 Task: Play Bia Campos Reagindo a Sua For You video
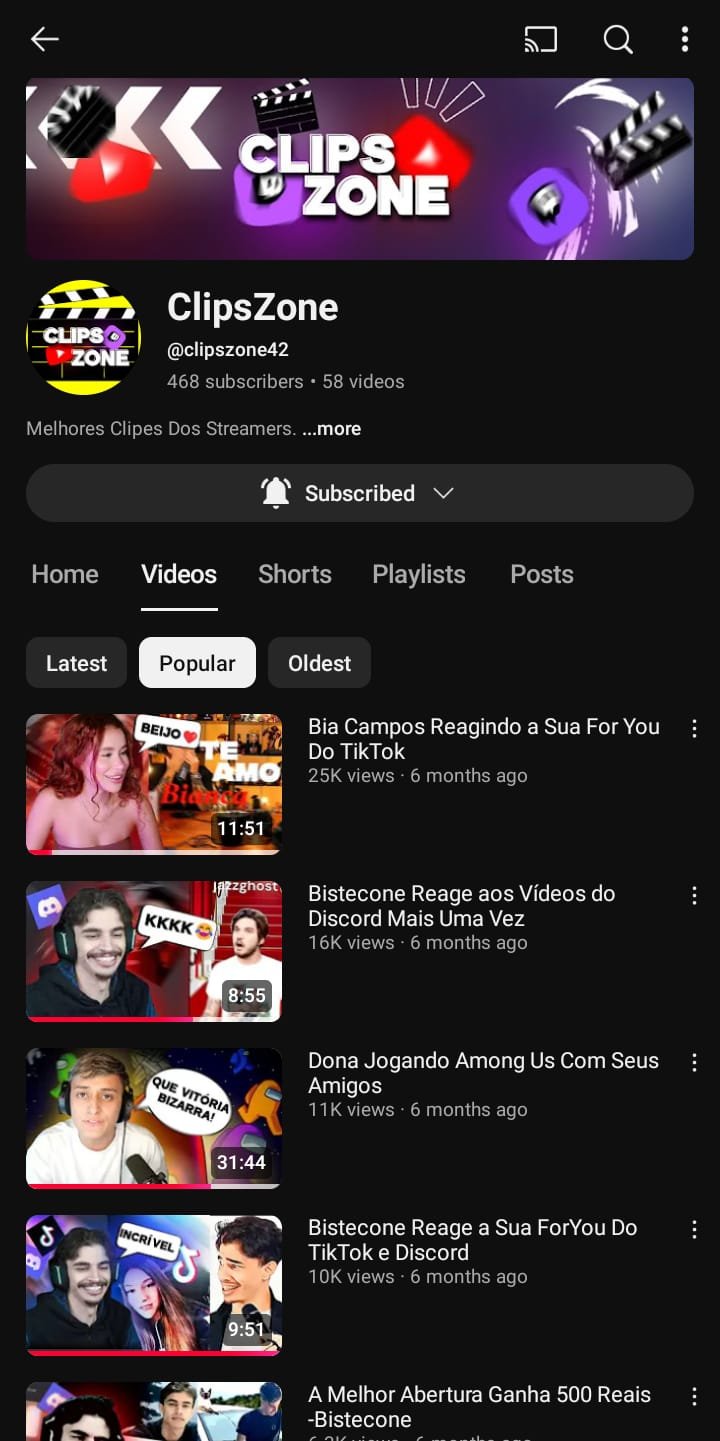[x=154, y=784]
